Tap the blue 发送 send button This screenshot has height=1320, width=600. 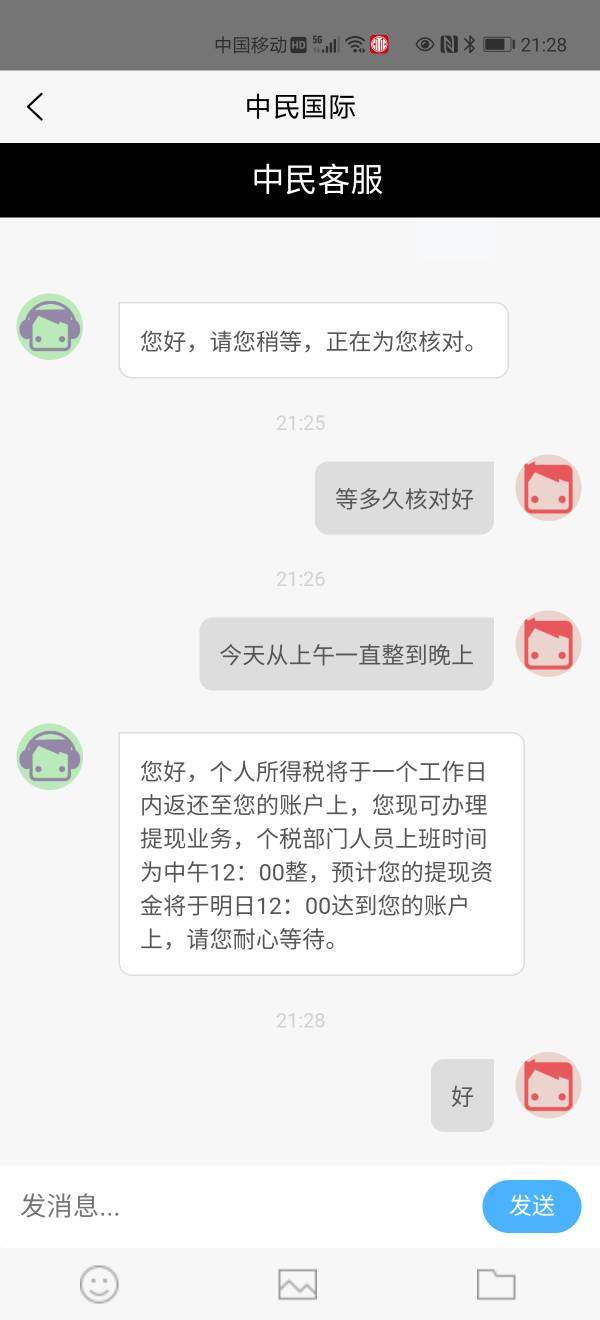531,1206
